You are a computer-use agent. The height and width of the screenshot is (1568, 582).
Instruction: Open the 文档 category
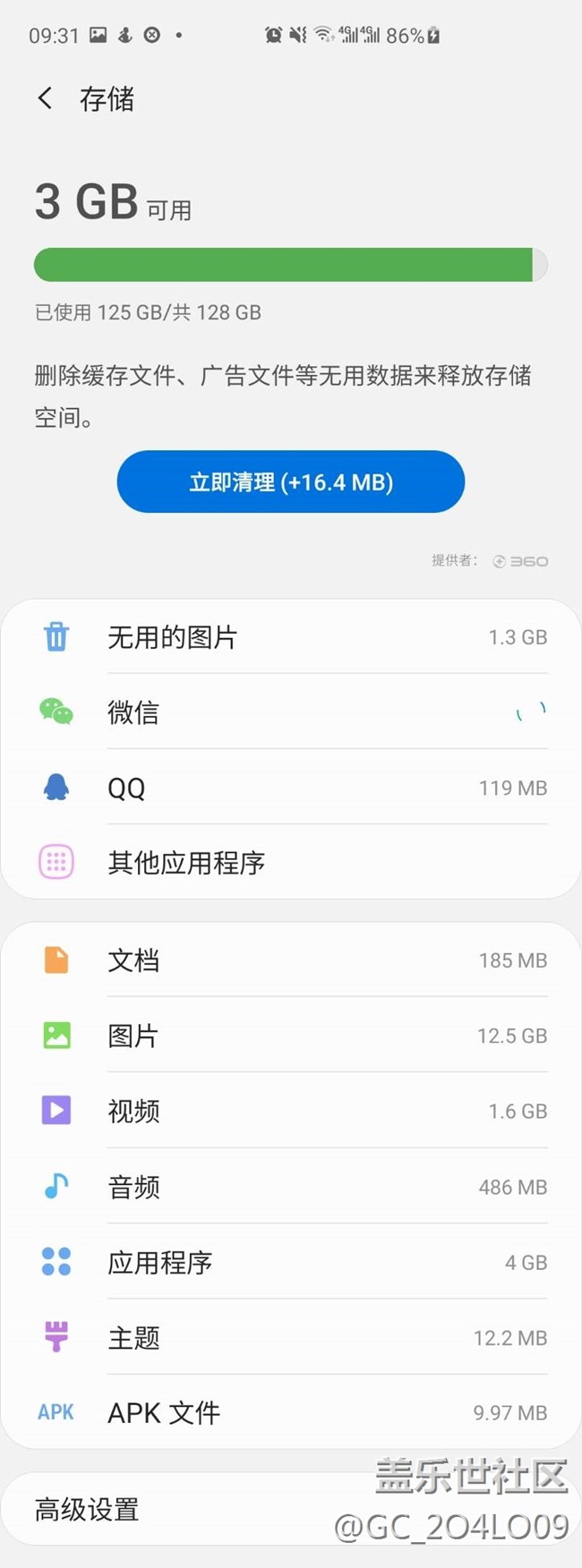(x=291, y=960)
